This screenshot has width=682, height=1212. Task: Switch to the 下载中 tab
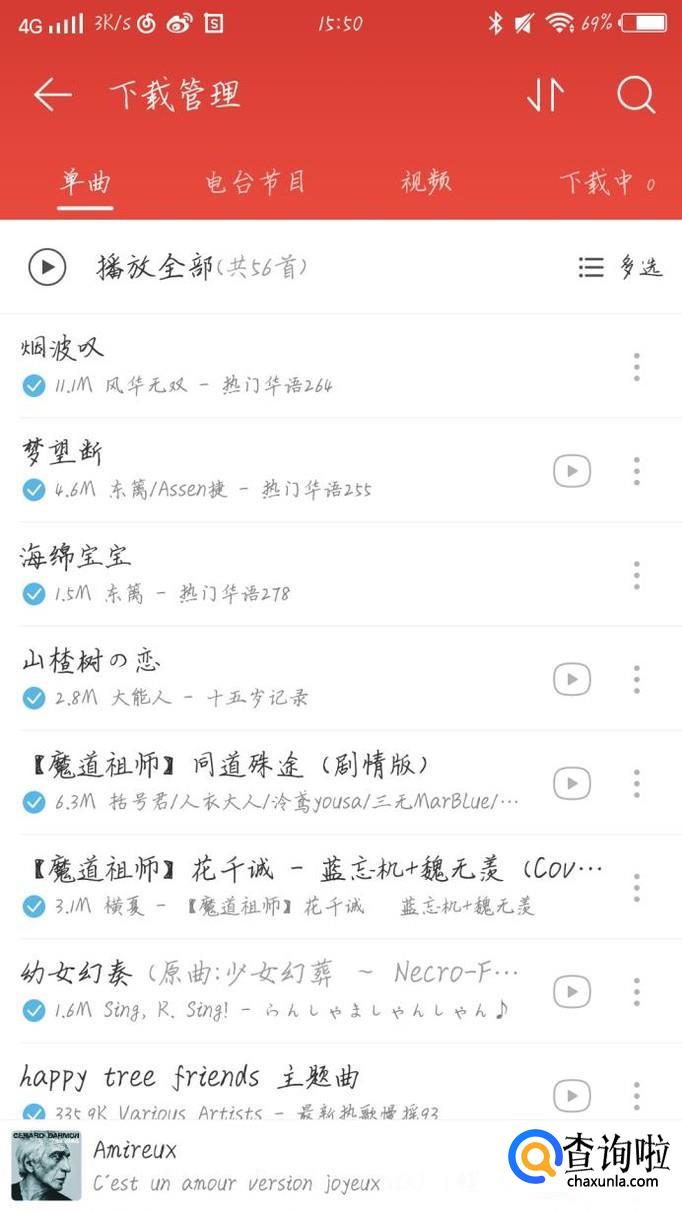click(x=606, y=182)
